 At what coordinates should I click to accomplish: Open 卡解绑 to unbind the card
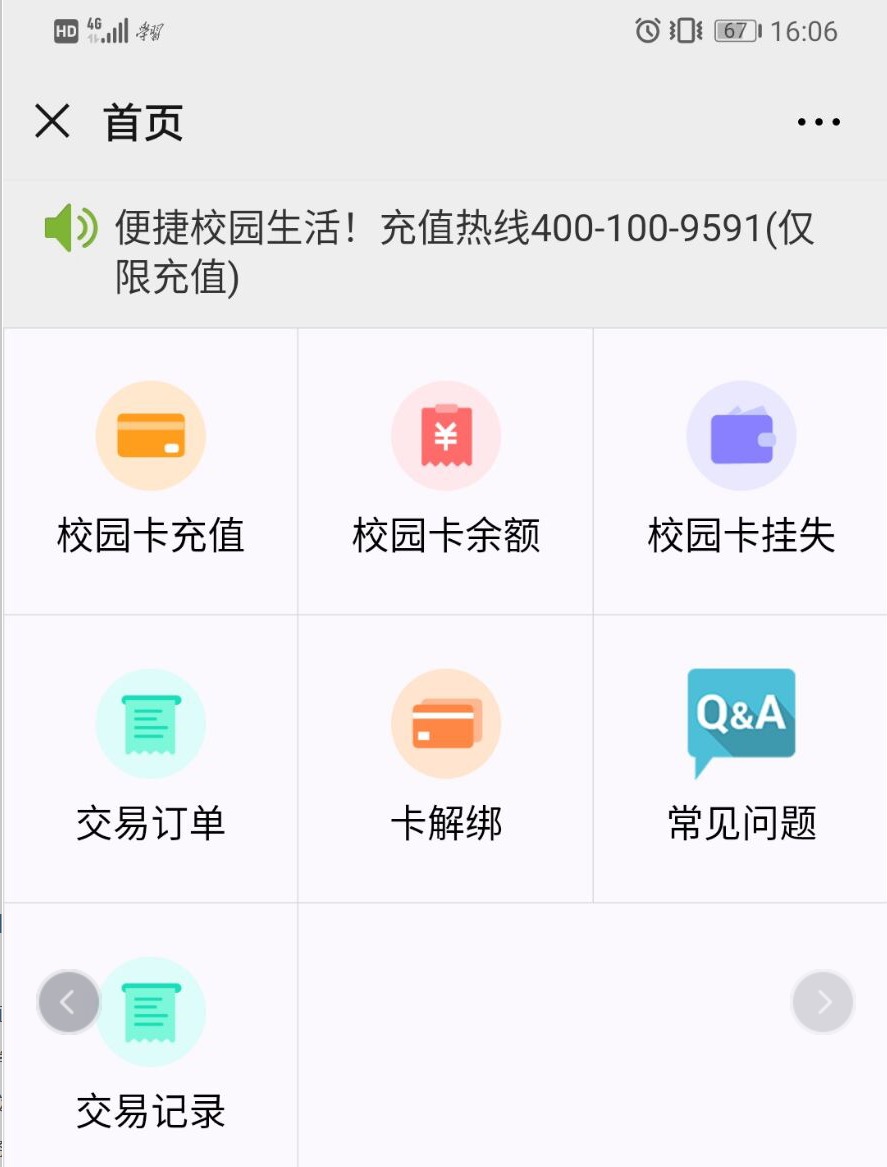point(446,758)
